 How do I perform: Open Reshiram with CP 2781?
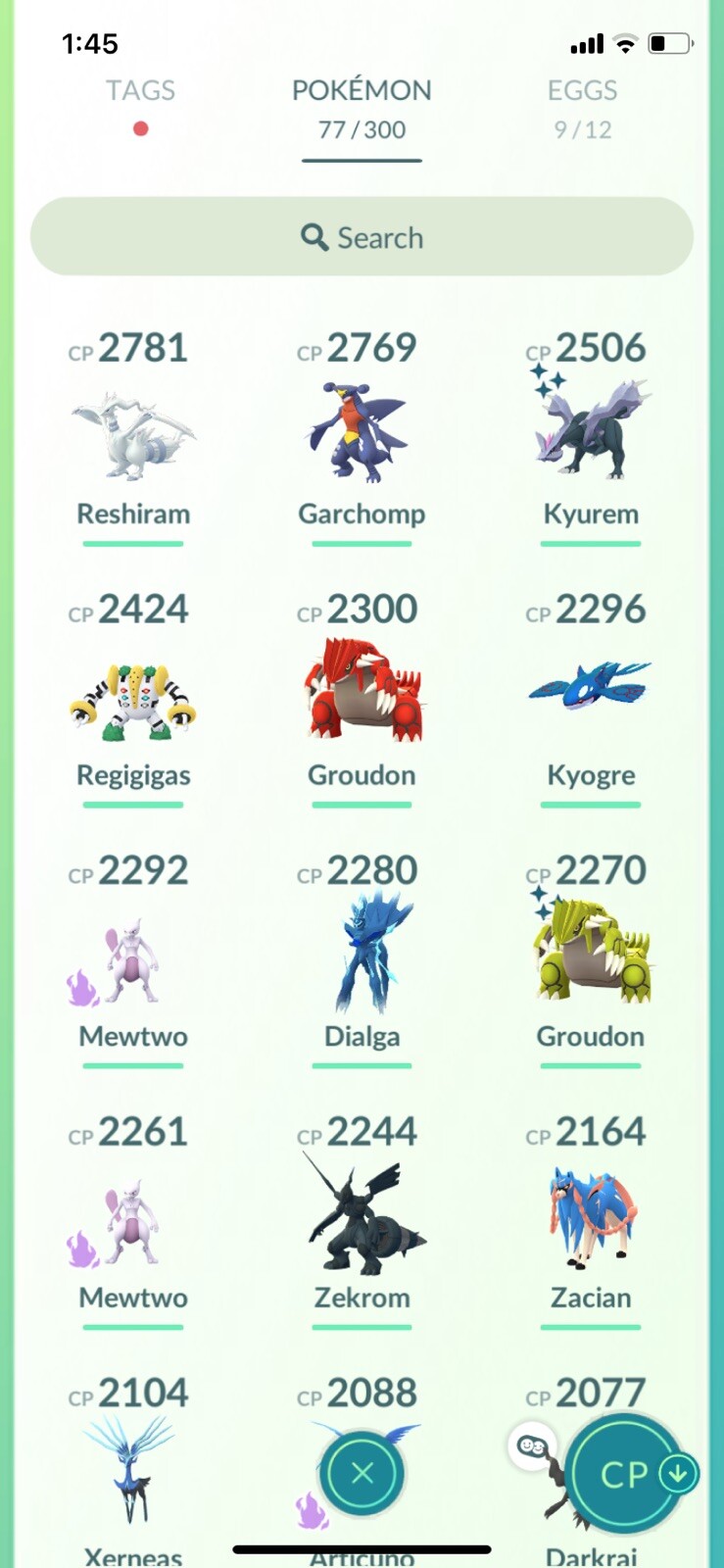[133, 437]
